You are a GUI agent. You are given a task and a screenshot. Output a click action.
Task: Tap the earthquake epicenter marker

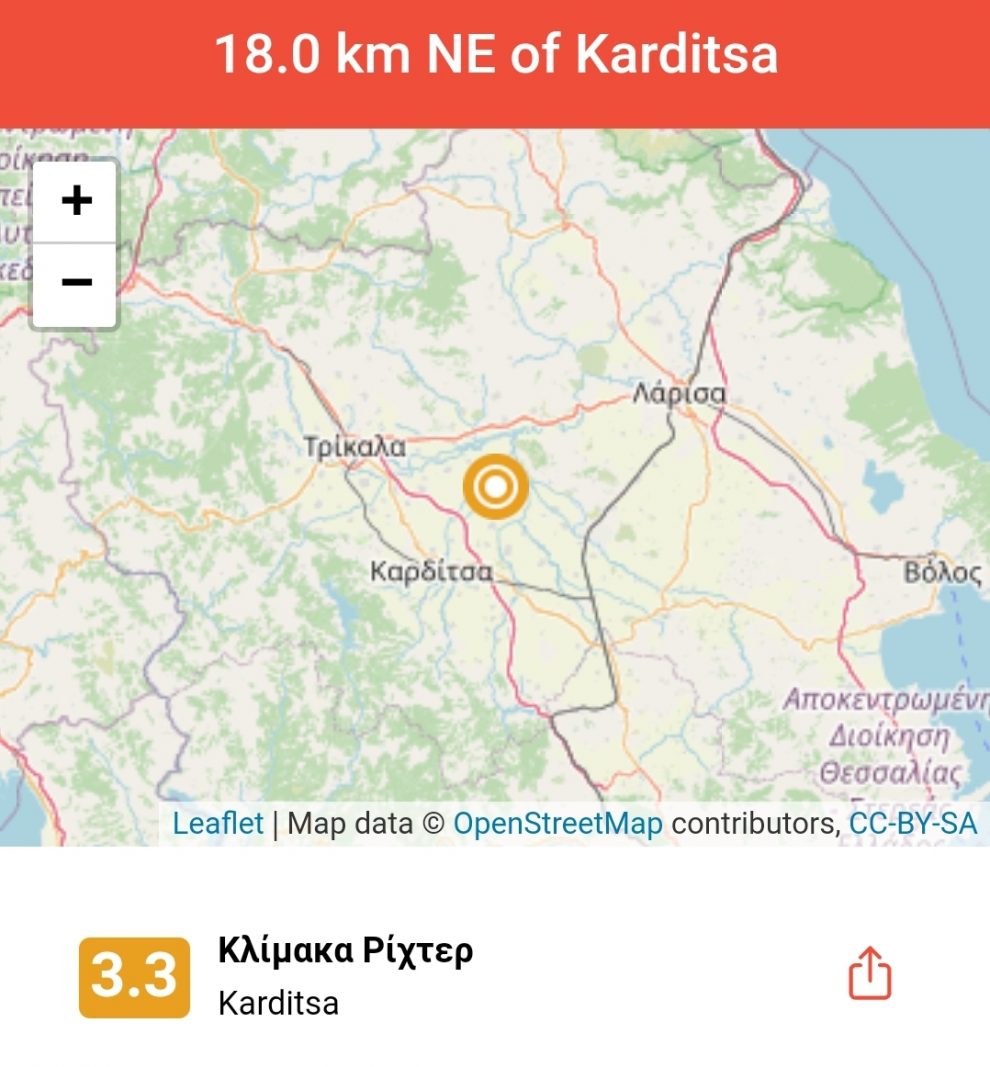[495, 487]
